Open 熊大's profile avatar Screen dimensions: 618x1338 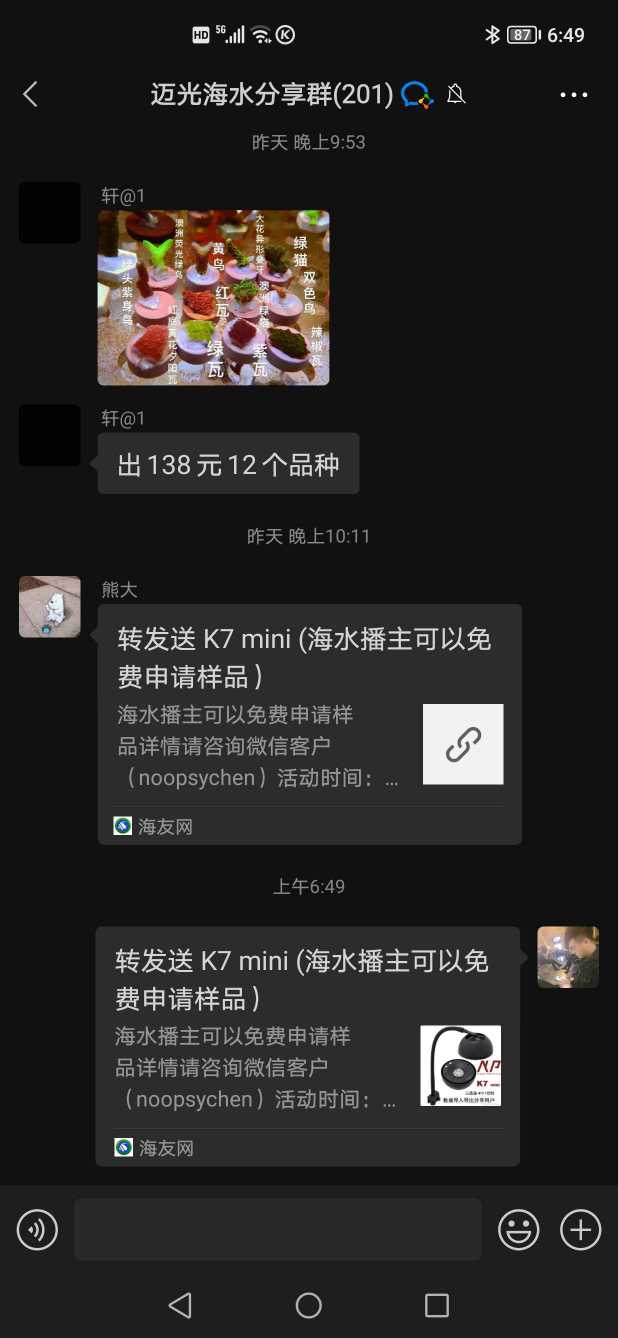(x=50, y=607)
